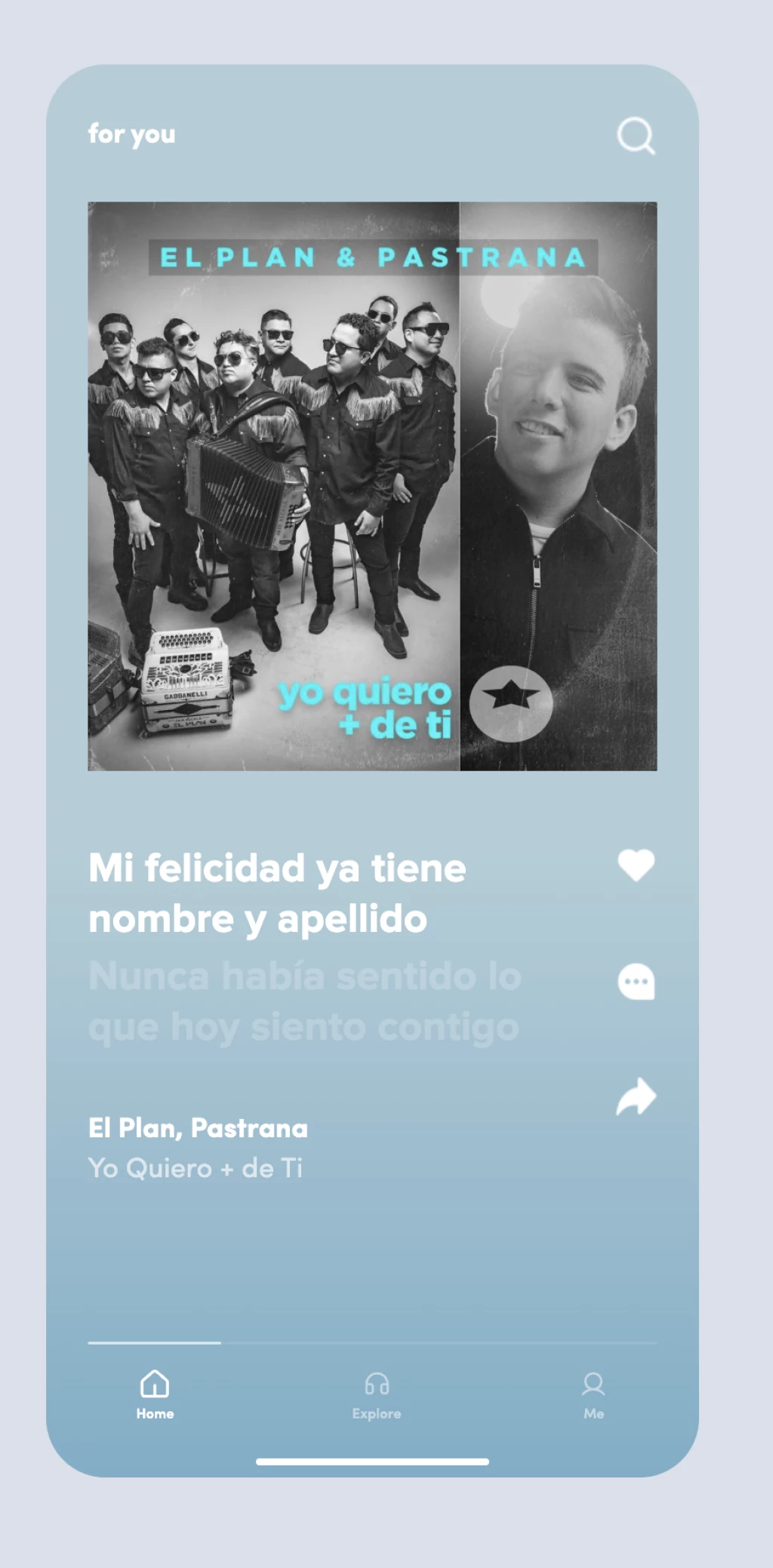Share this song with the arrow icon
The image size is (773, 1568).
click(636, 1096)
